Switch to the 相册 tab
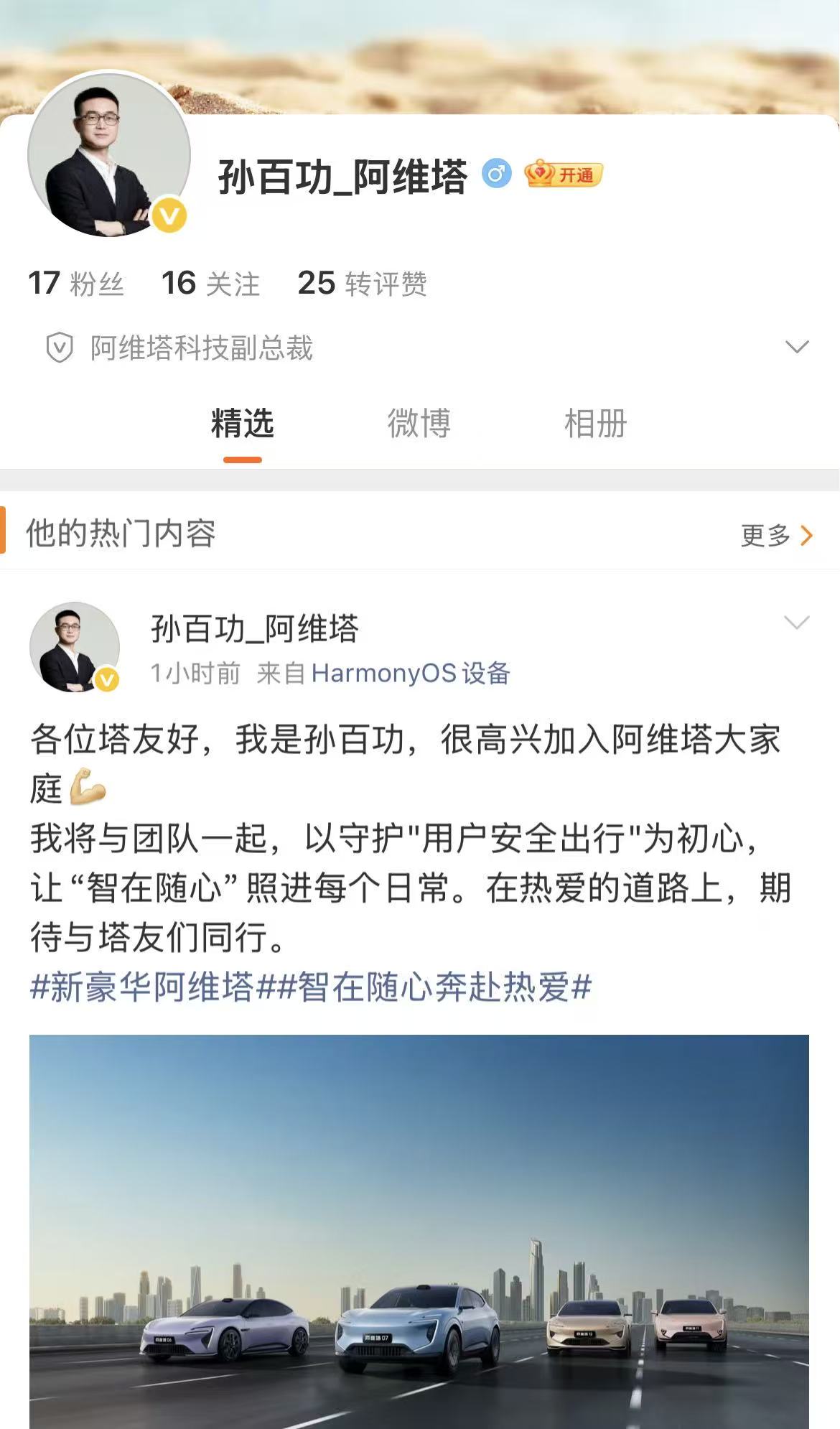This screenshot has width=840, height=1429. tap(594, 425)
